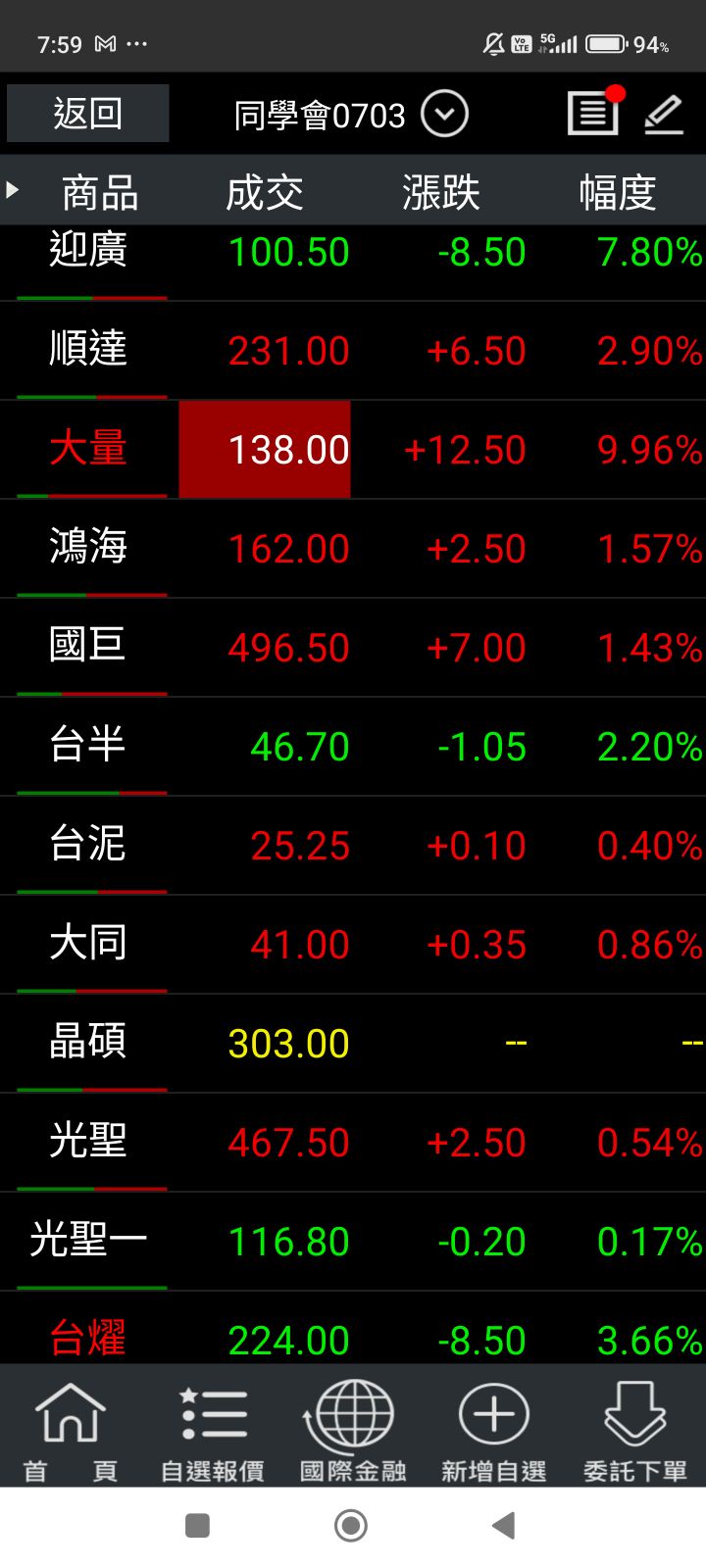Image resolution: width=706 pixels, height=1568 pixels.
Task: Open the 國巨 quote row
Action: point(353,647)
